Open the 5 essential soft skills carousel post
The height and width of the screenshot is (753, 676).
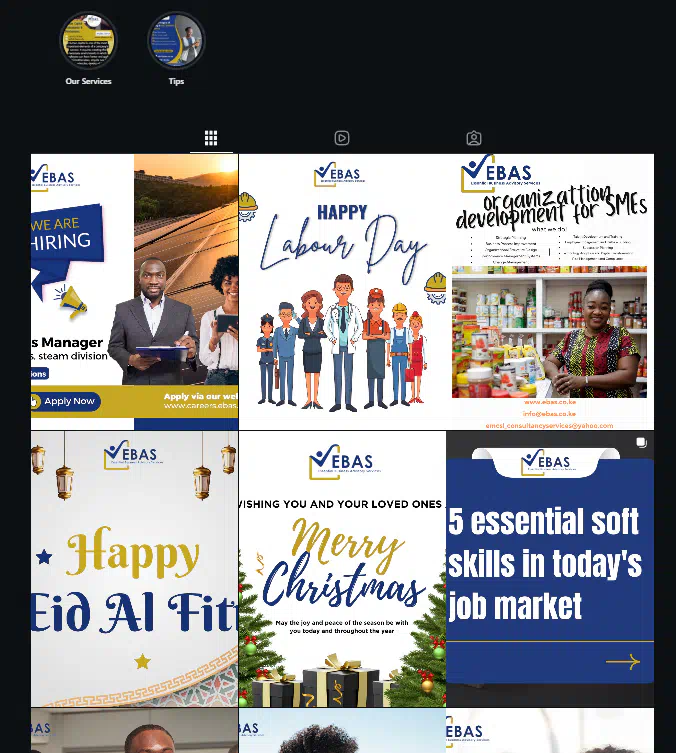(x=550, y=568)
